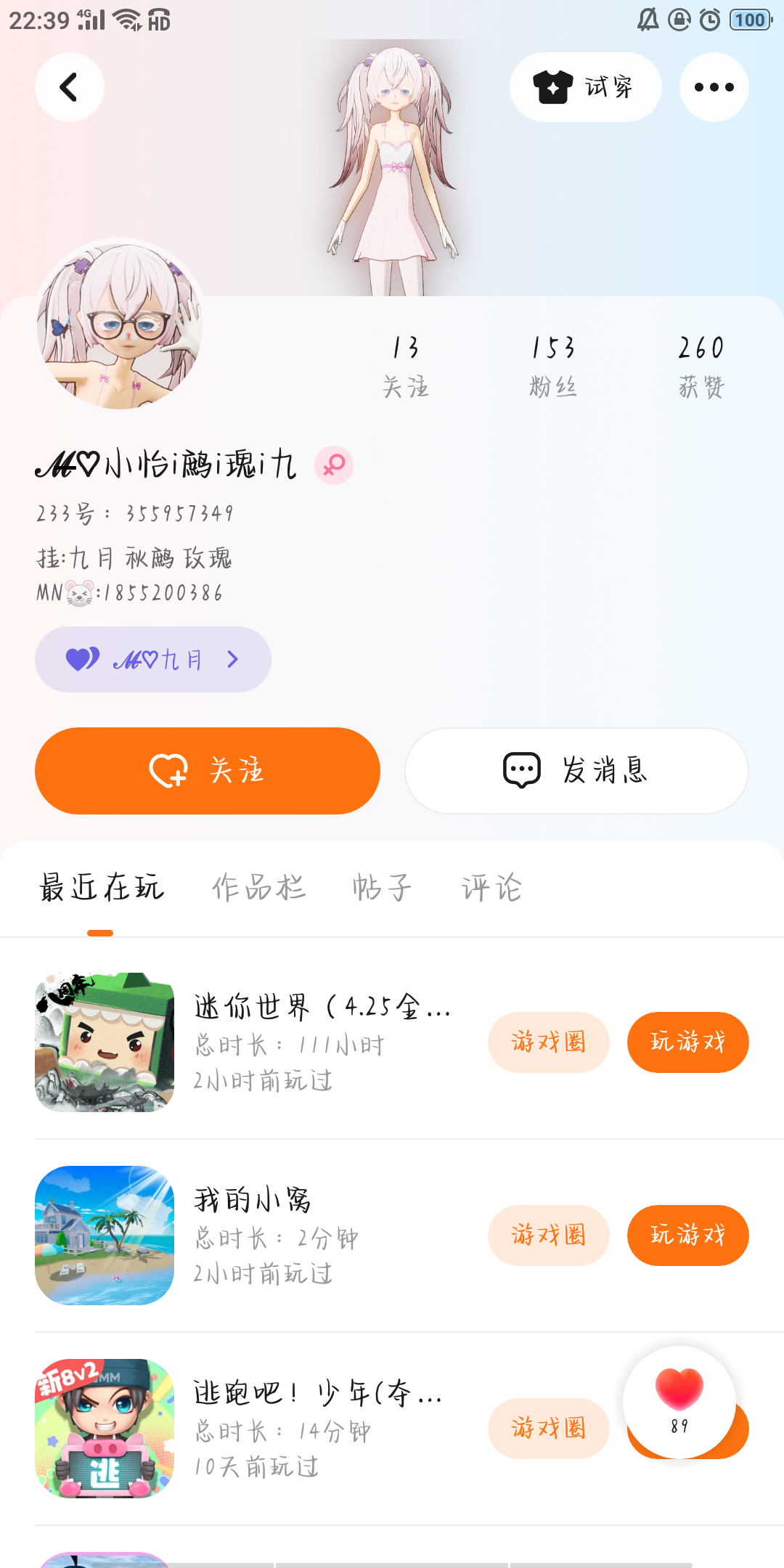The image size is (784, 1568).
Task: Open the three-dot overflow menu
Action: coord(714,87)
